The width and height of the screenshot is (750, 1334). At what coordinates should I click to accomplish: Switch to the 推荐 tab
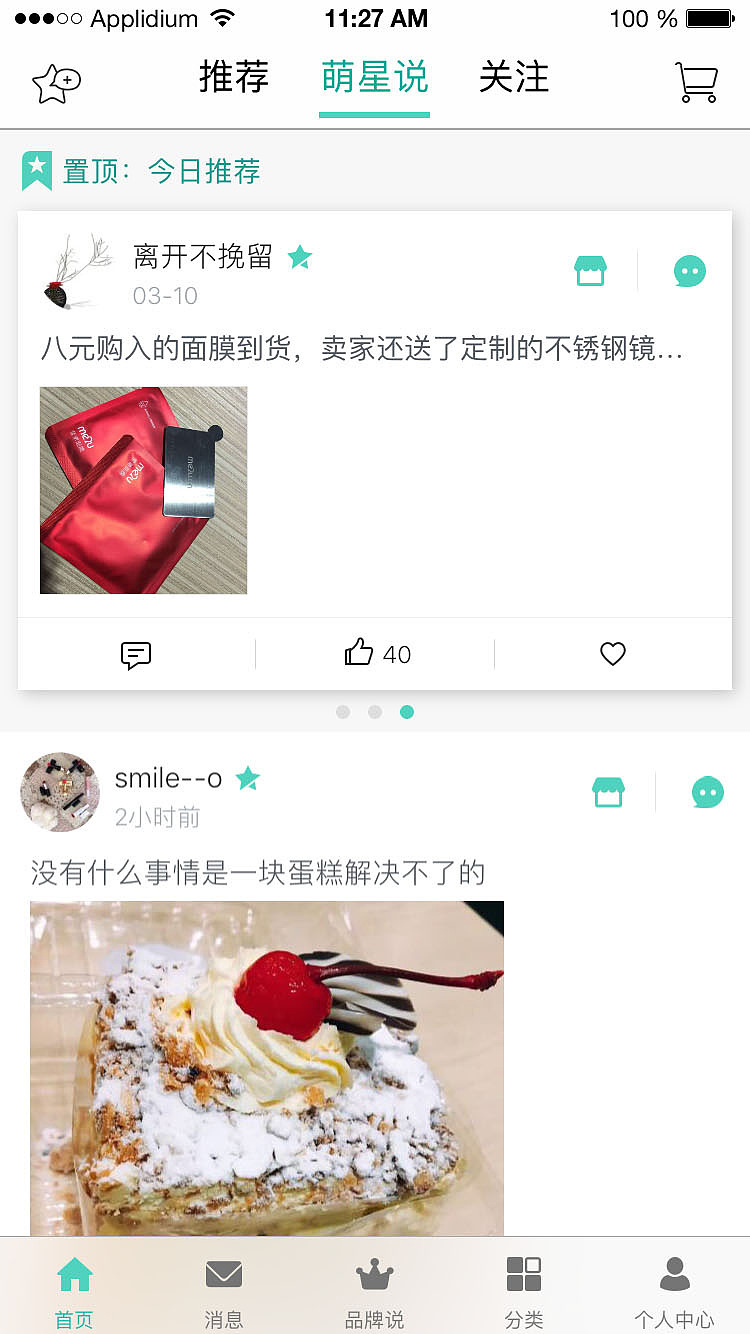tap(233, 78)
